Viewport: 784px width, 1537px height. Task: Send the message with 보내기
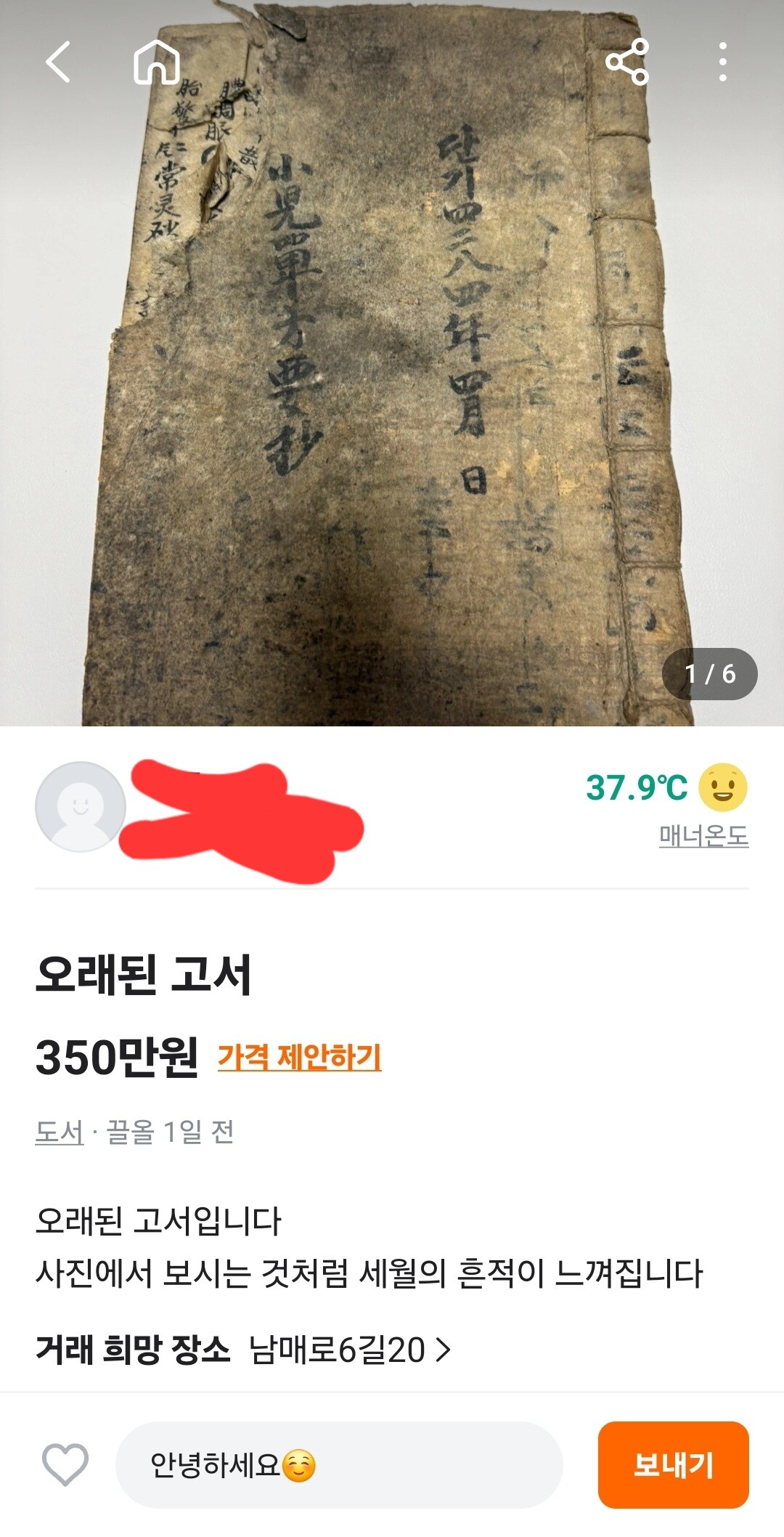pos(673,1464)
